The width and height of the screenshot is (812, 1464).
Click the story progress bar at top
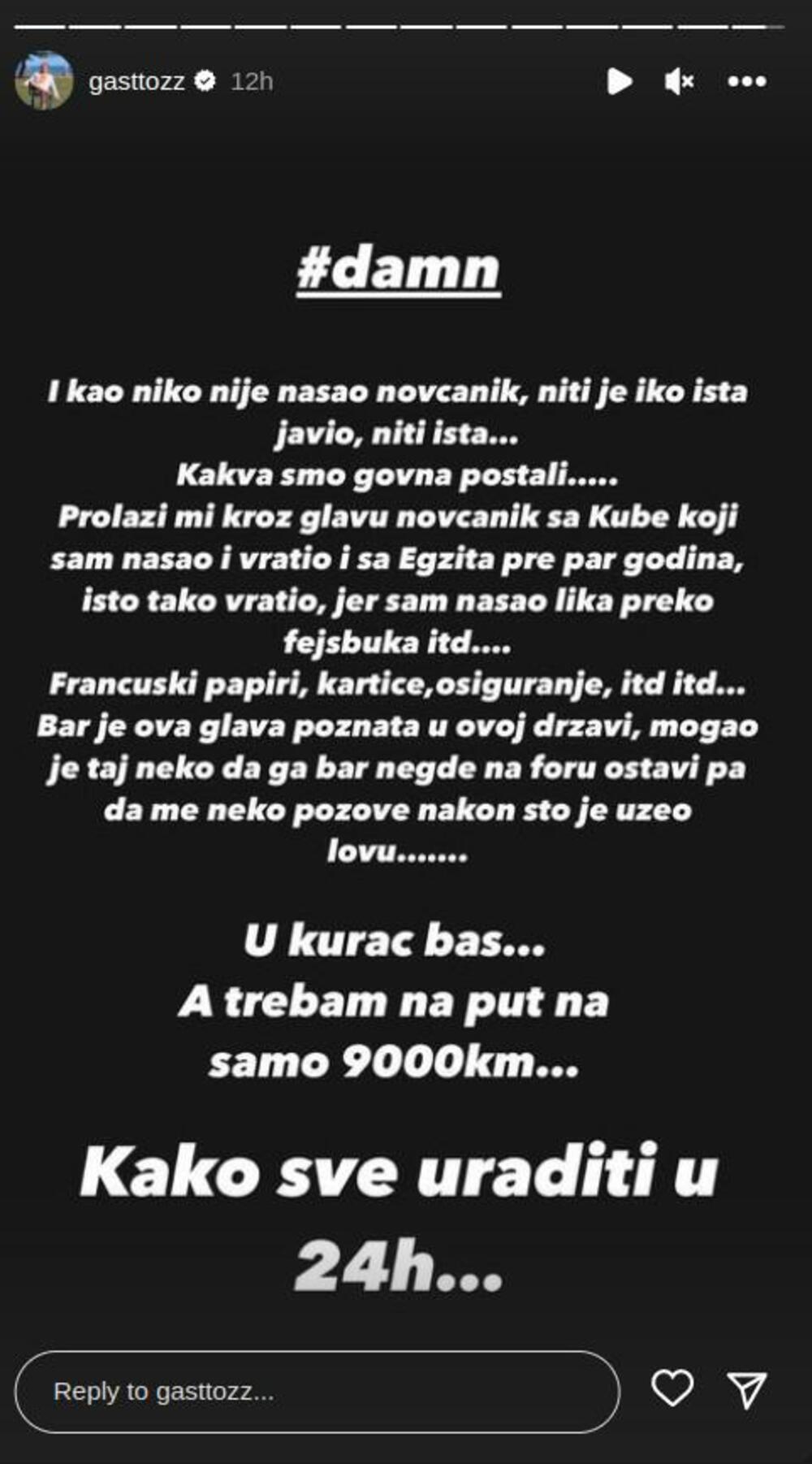click(x=406, y=28)
